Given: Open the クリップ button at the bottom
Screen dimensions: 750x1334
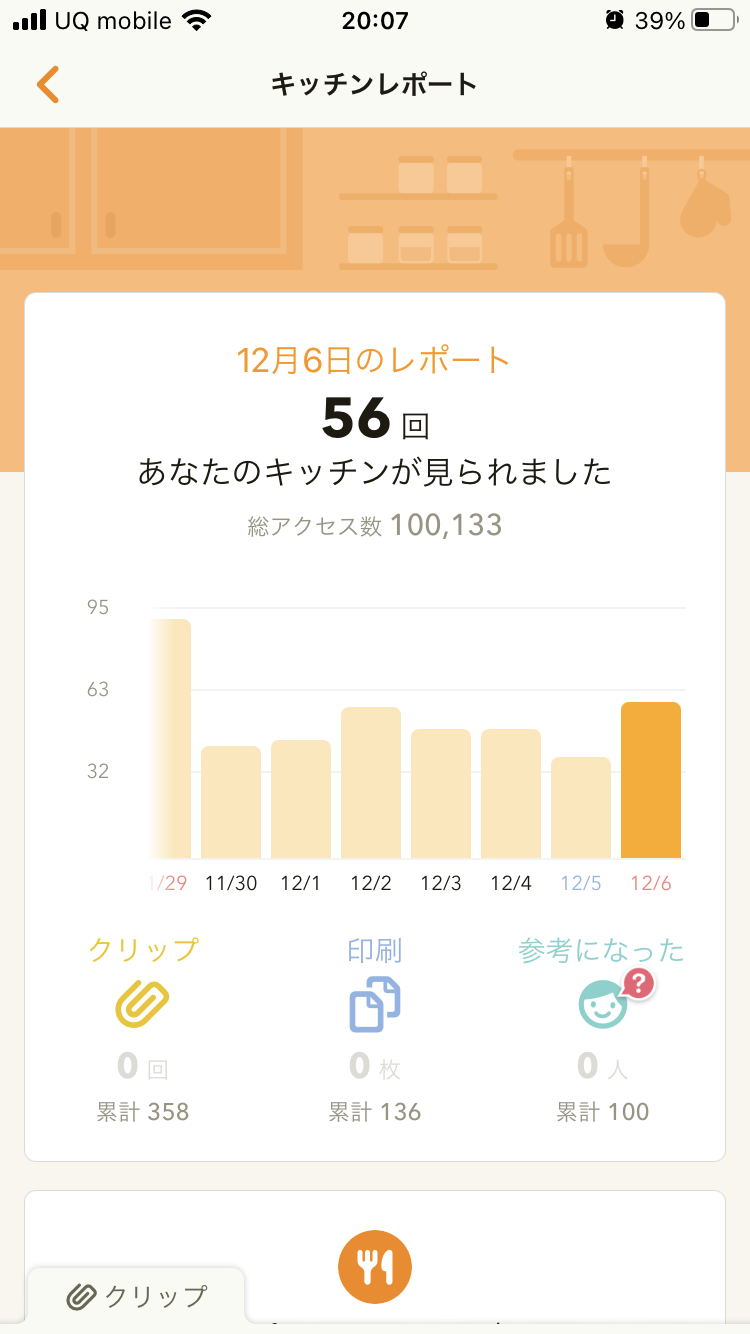Looking at the screenshot, I should click(137, 1297).
